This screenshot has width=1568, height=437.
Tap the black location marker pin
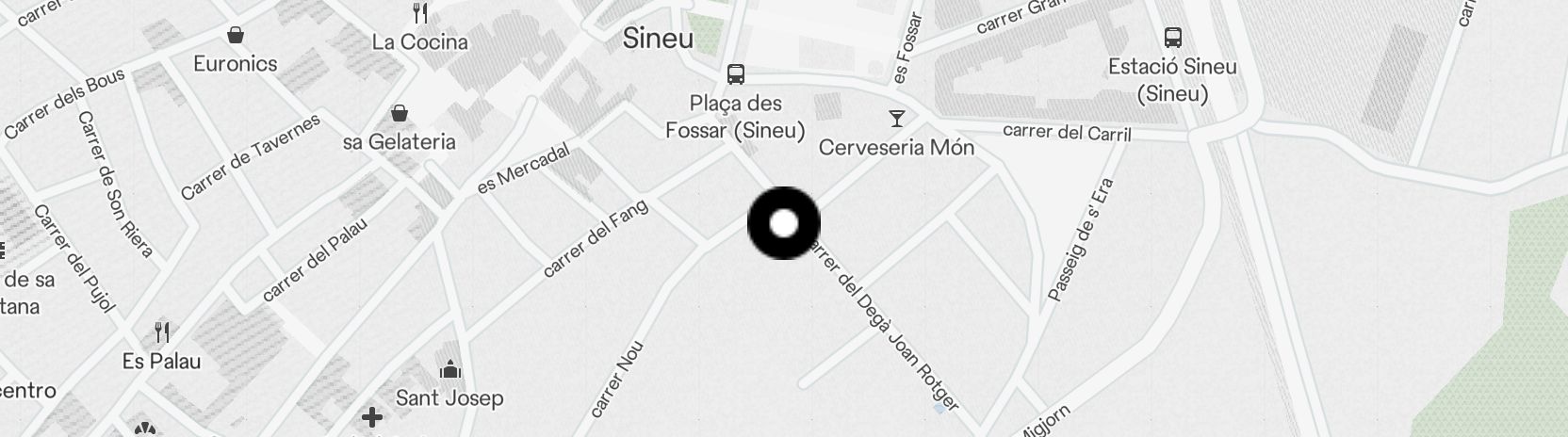pos(784,223)
